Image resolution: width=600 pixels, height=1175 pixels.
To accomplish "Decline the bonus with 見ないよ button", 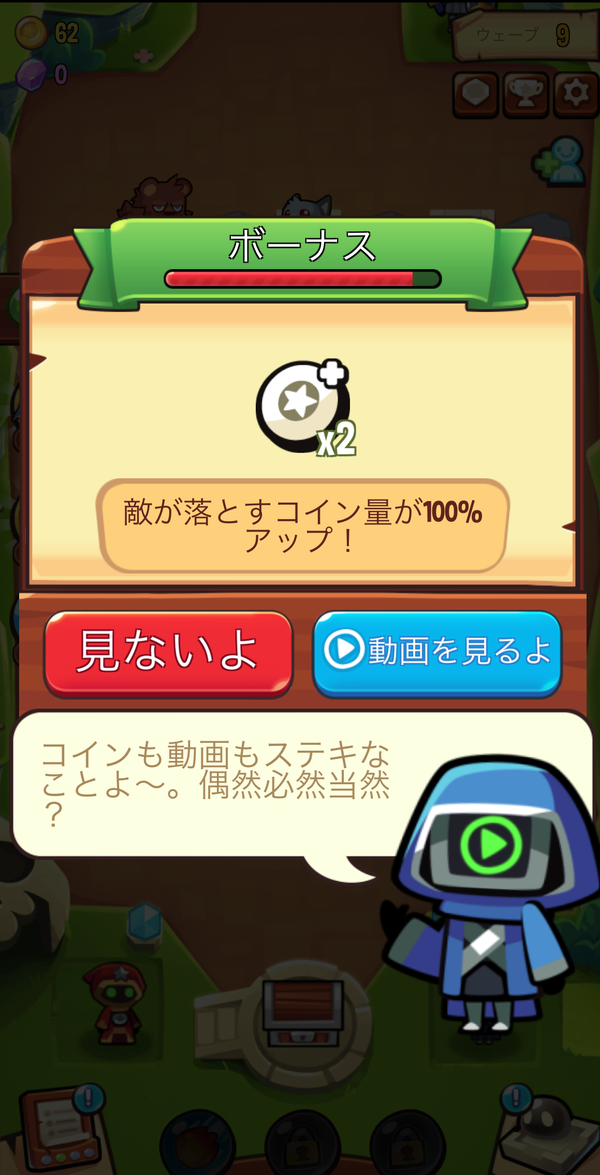I will pyautogui.click(x=168, y=654).
